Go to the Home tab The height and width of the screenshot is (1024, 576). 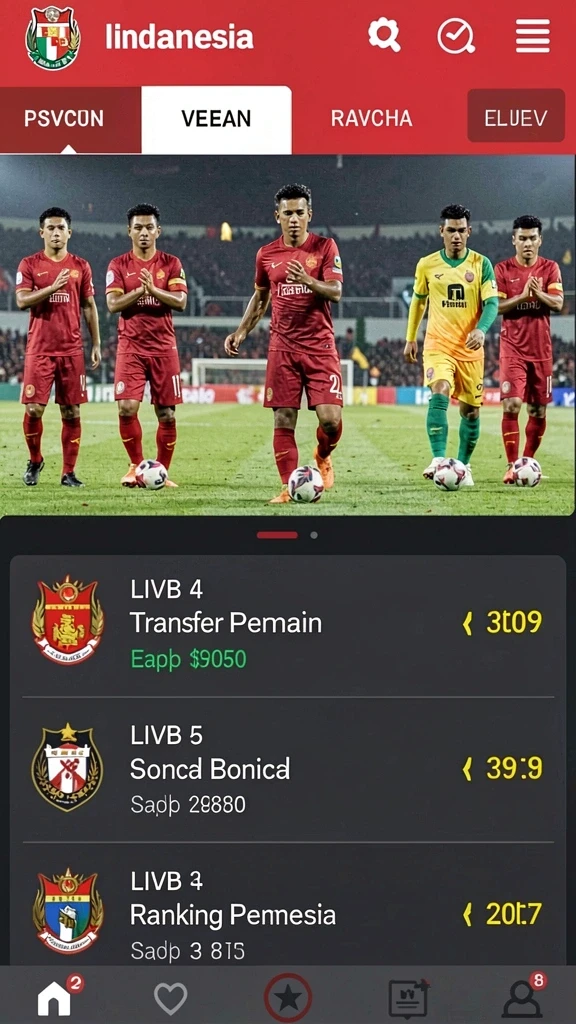pos(55,997)
